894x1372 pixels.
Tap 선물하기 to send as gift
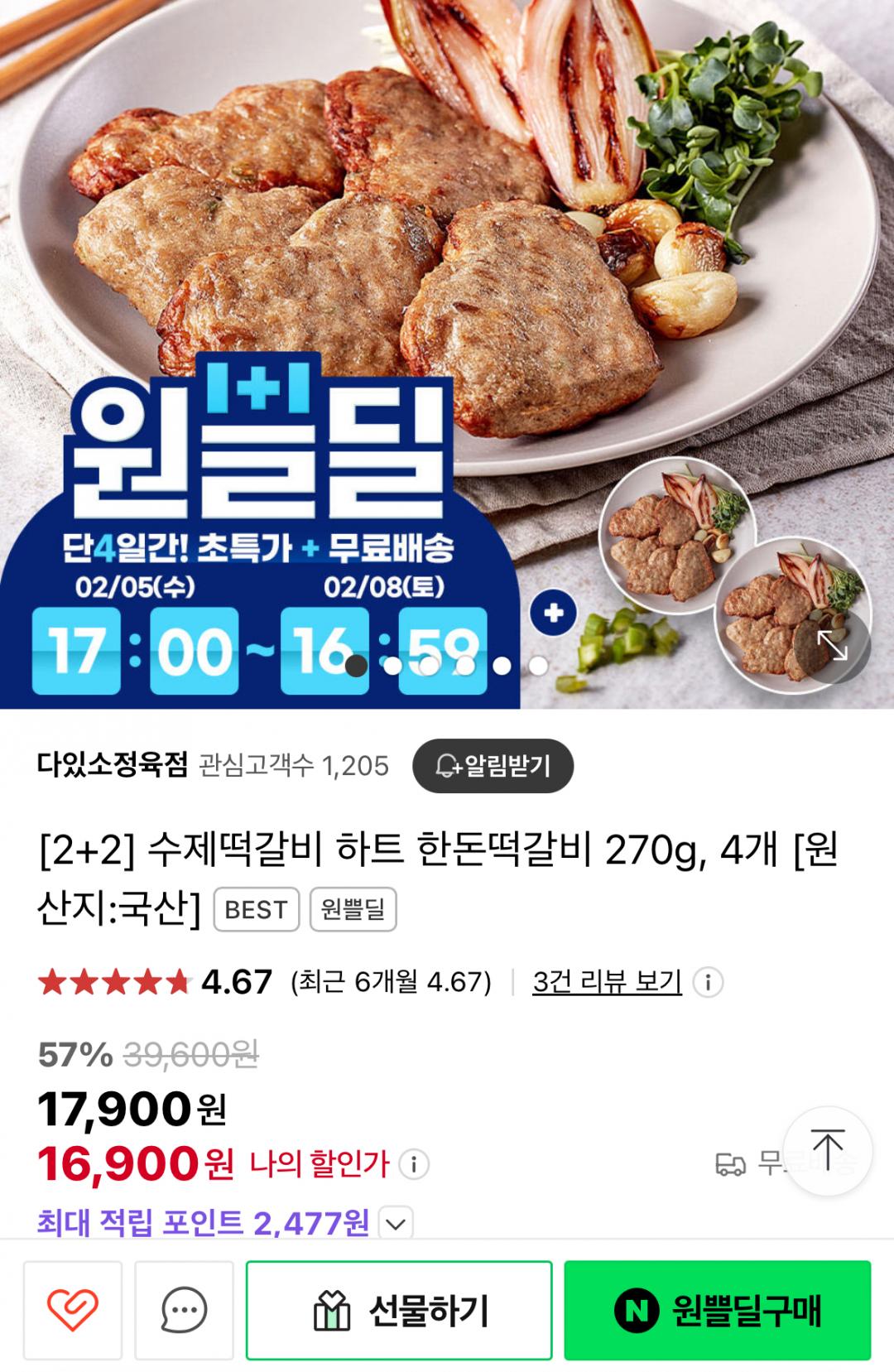(x=399, y=1310)
